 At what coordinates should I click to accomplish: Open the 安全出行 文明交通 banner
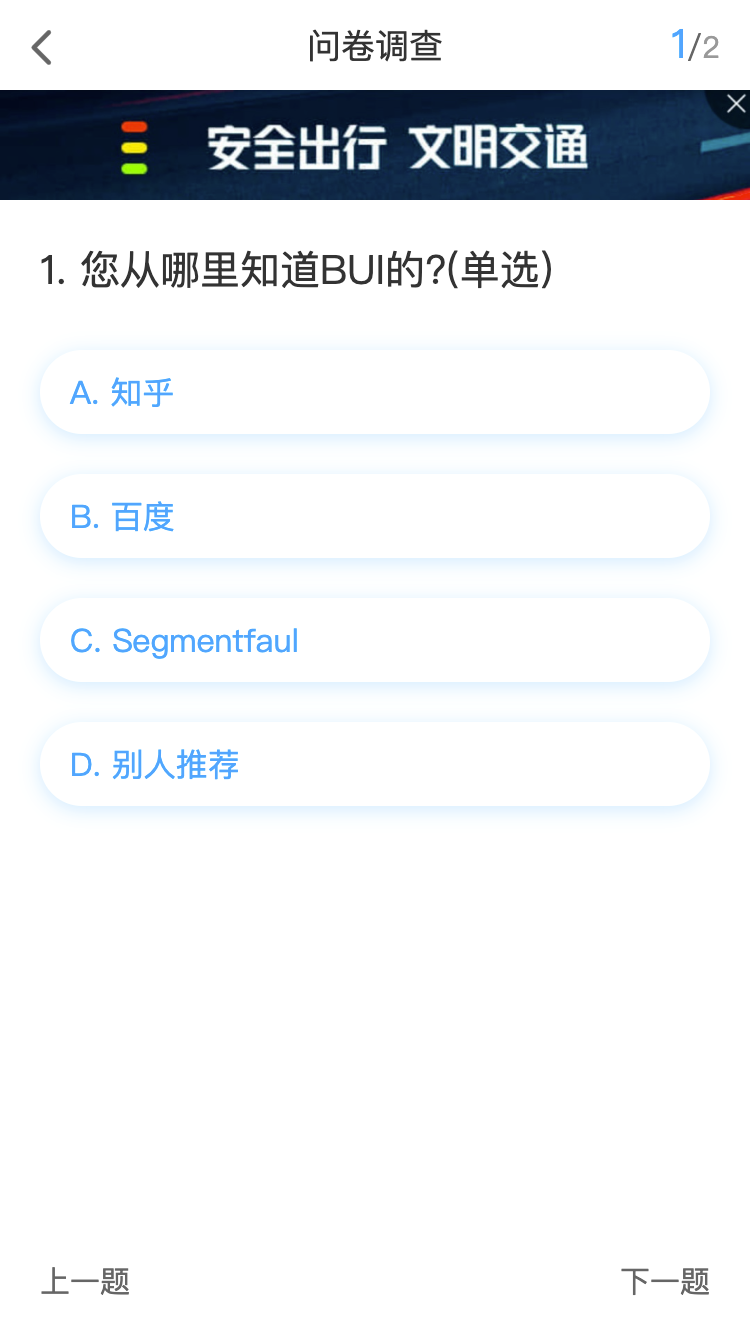point(375,145)
